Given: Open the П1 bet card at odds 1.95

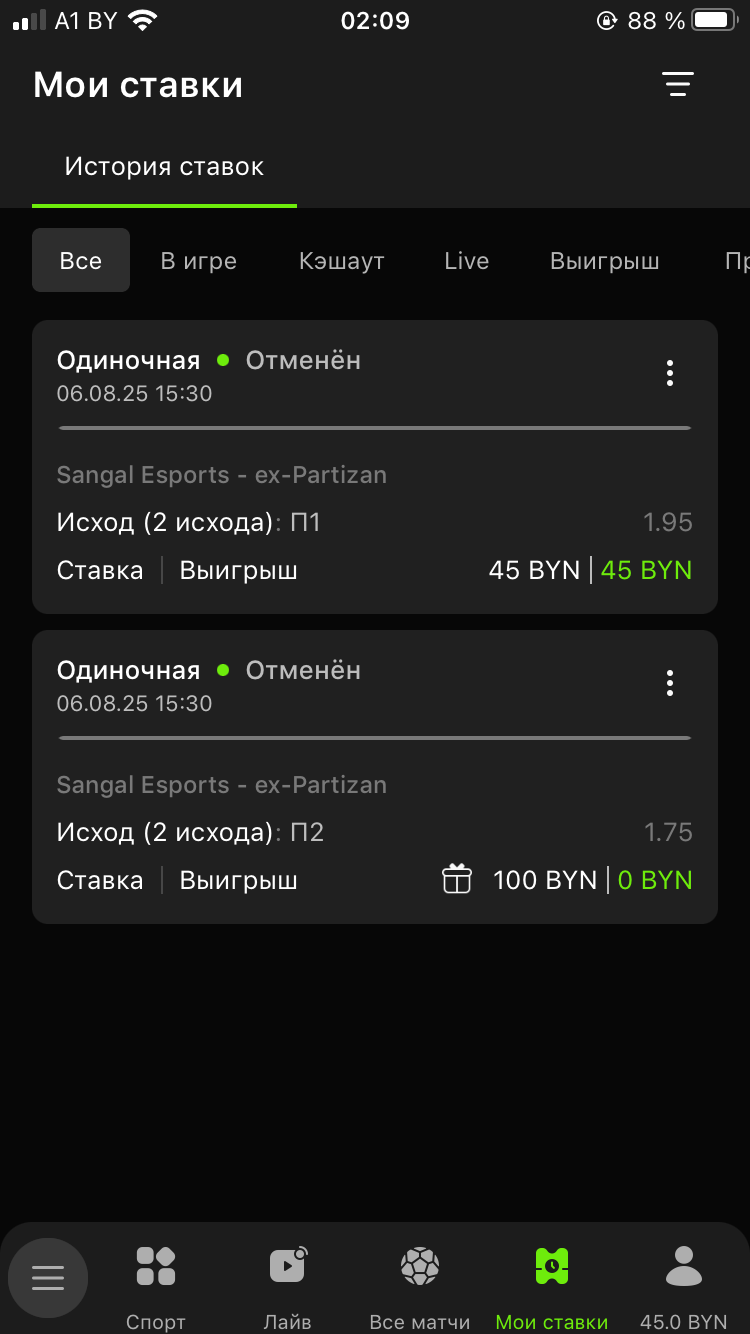Looking at the screenshot, I should [375, 467].
